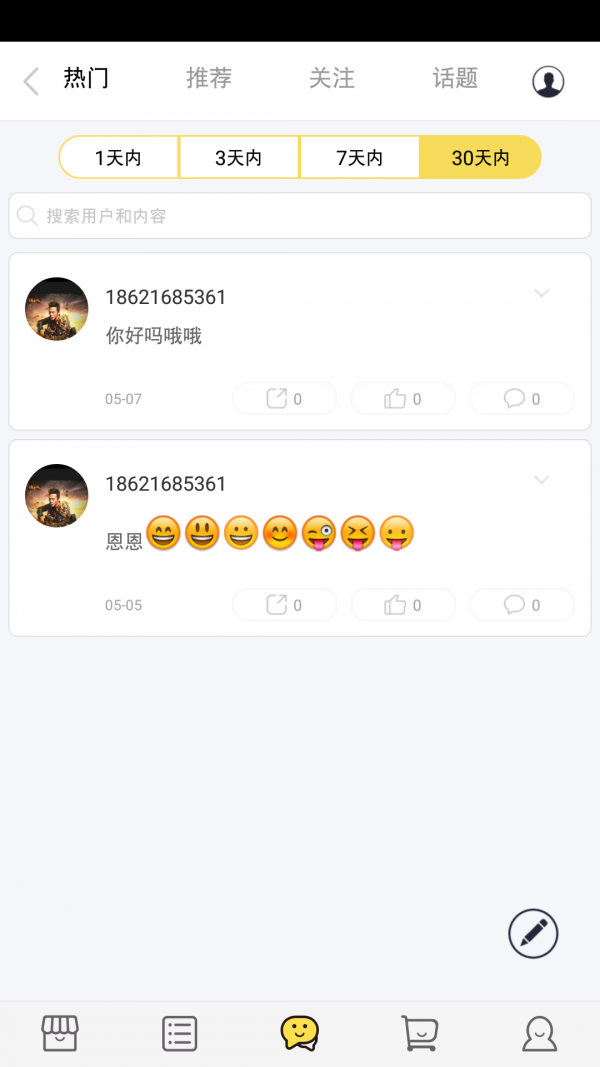Select the 3天内 time filter
This screenshot has width=600, height=1067.
pyautogui.click(x=239, y=157)
